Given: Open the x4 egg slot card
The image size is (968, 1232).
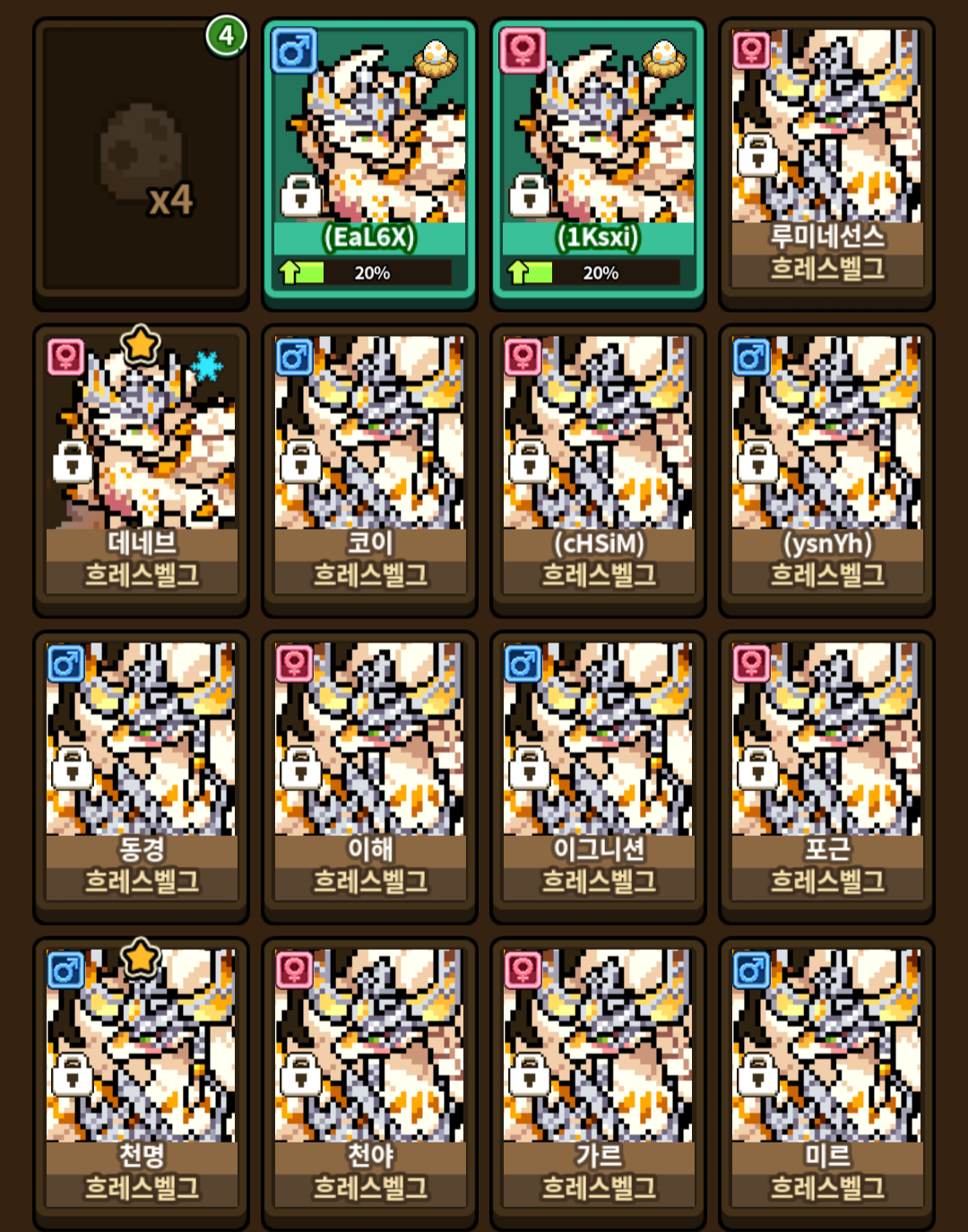Looking at the screenshot, I should [x=141, y=161].
